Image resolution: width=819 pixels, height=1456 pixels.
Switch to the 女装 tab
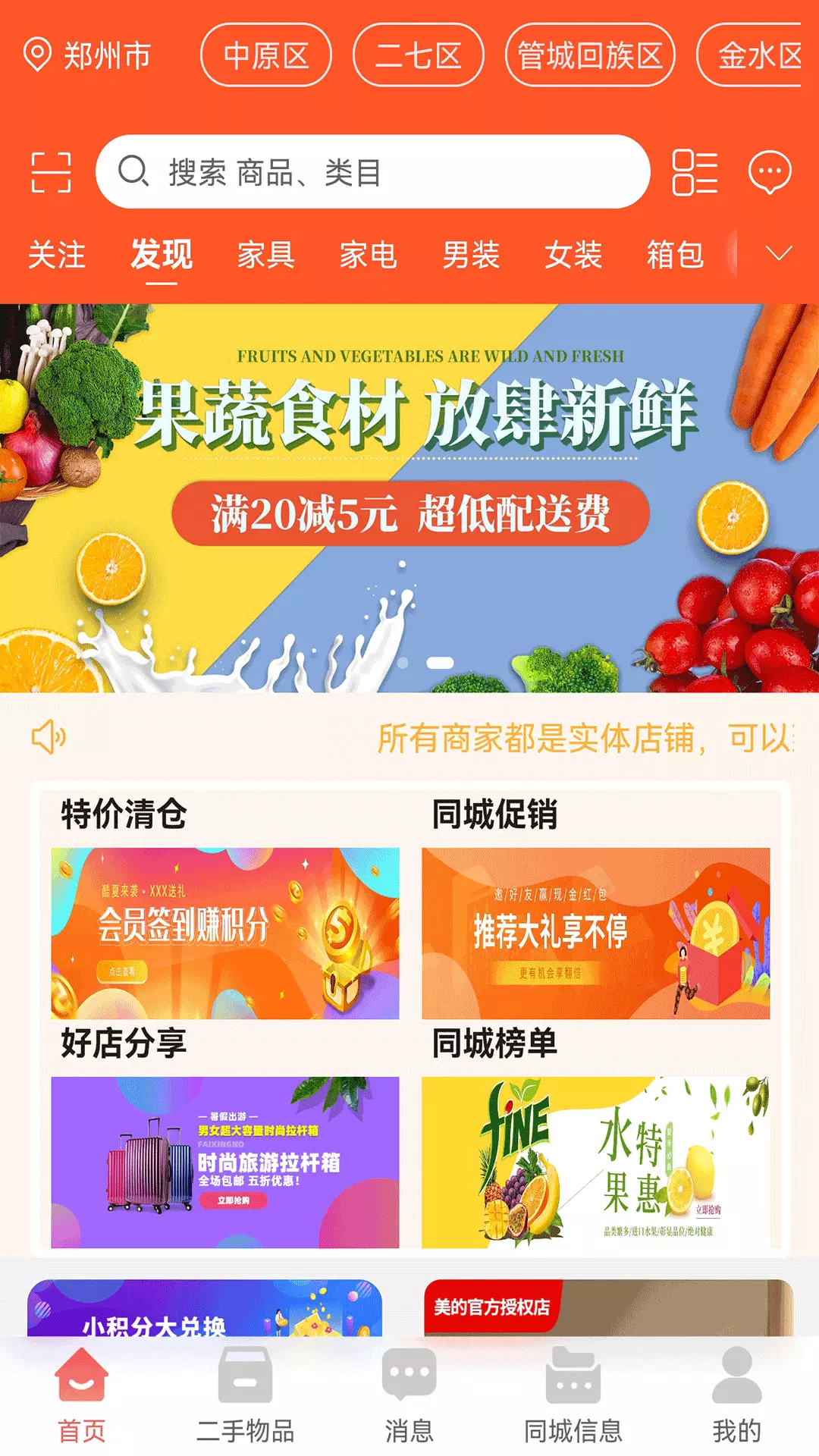pyautogui.click(x=573, y=255)
